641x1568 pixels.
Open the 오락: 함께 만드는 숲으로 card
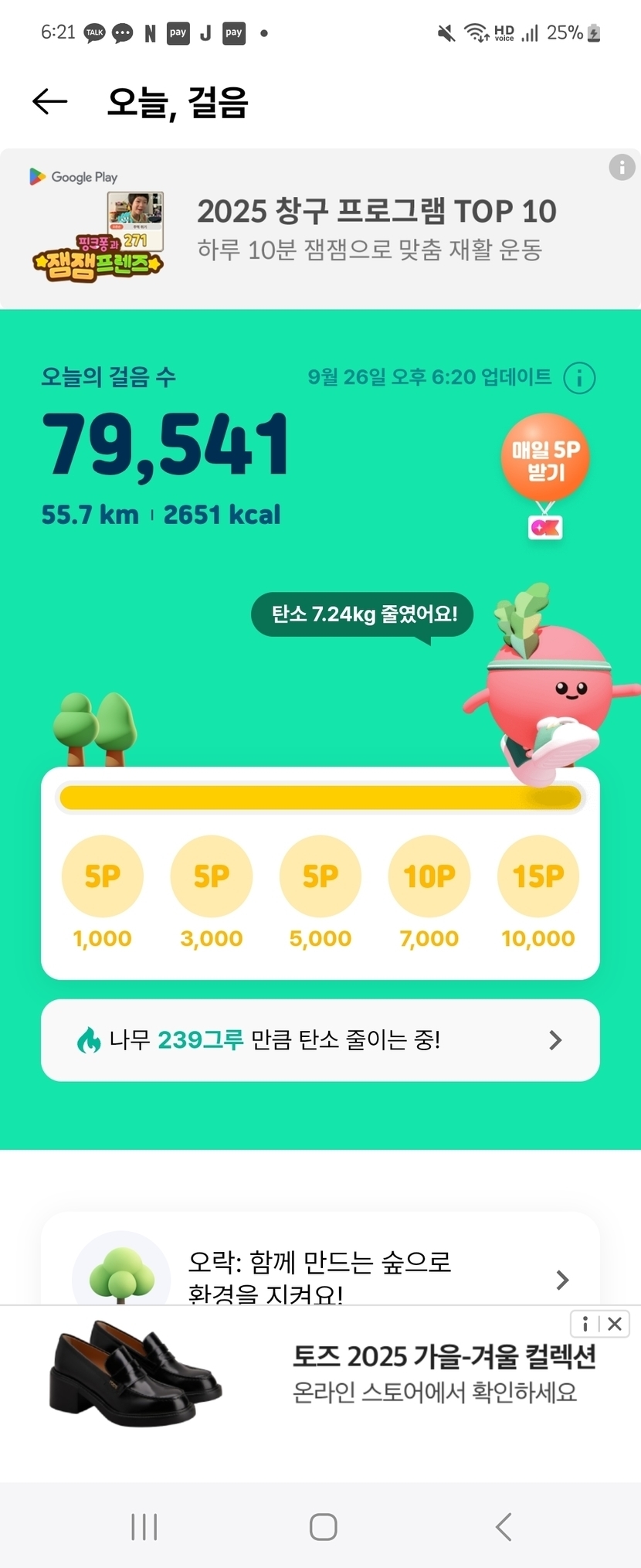(320, 1260)
